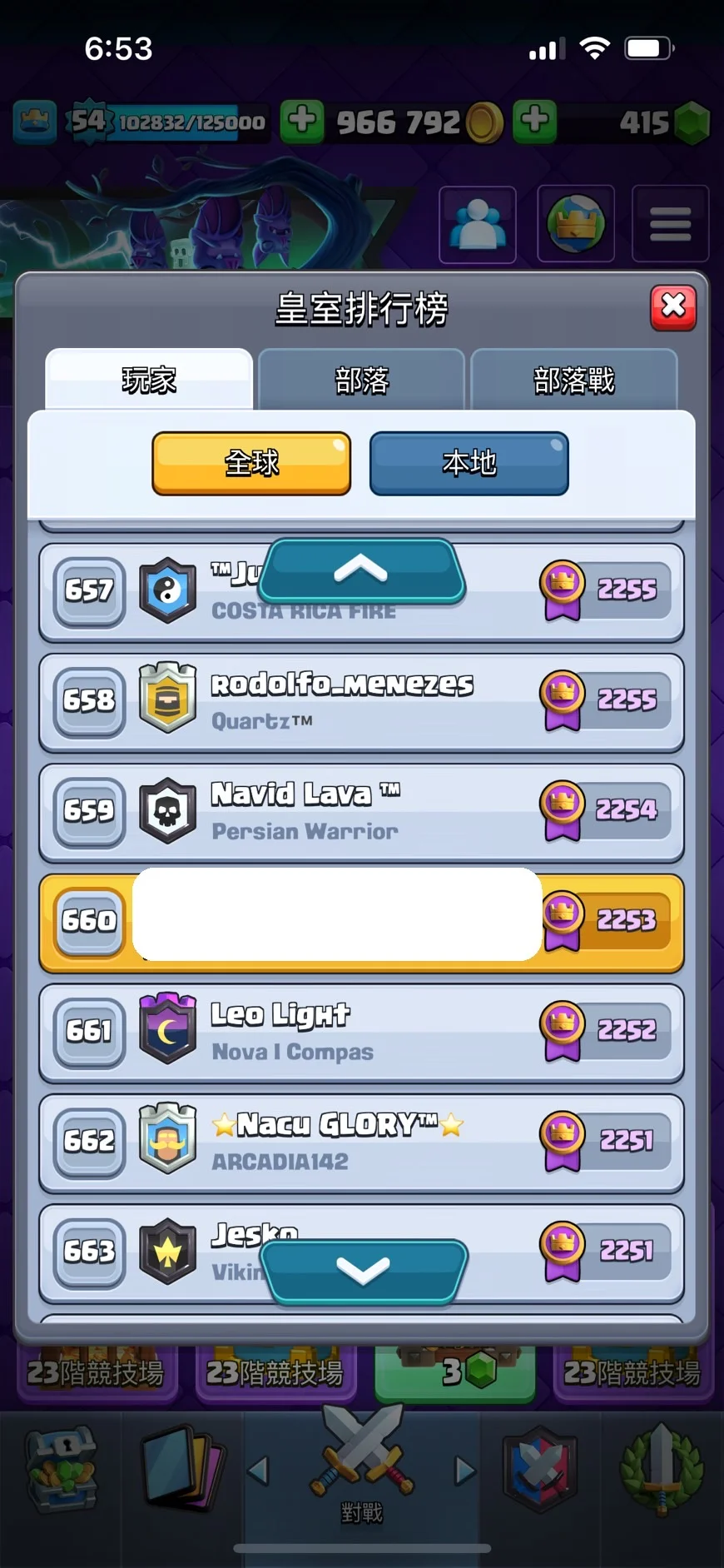Switch to the 部落戰 tab
The width and height of the screenshot is (724, 1568).
pyautogui.click(x=573, y=380)
